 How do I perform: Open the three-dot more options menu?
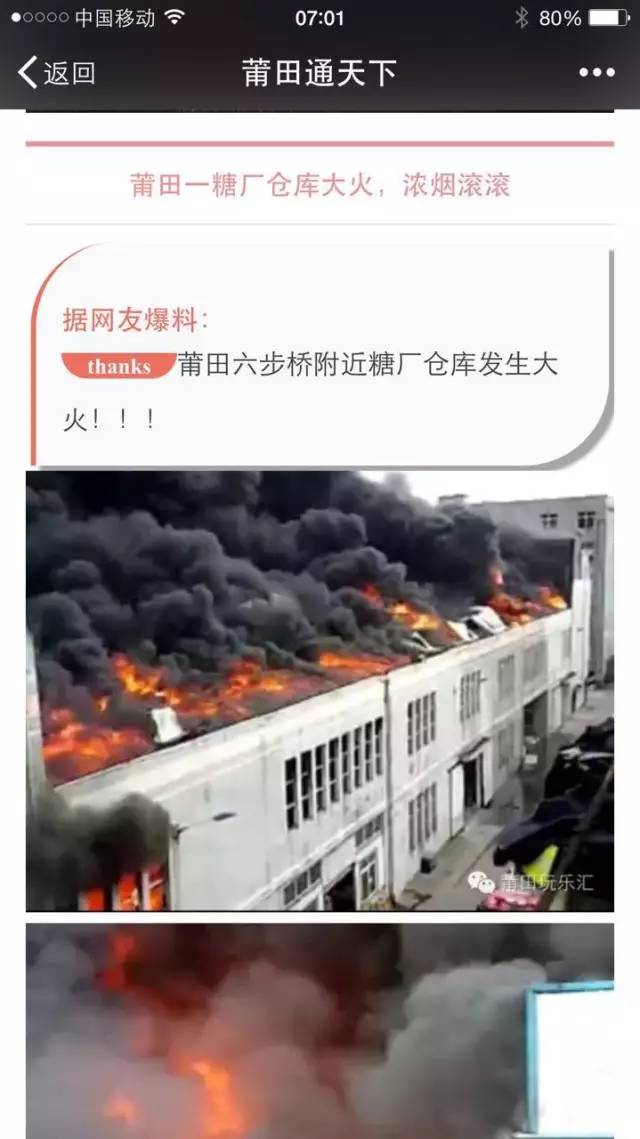point(596,73)
